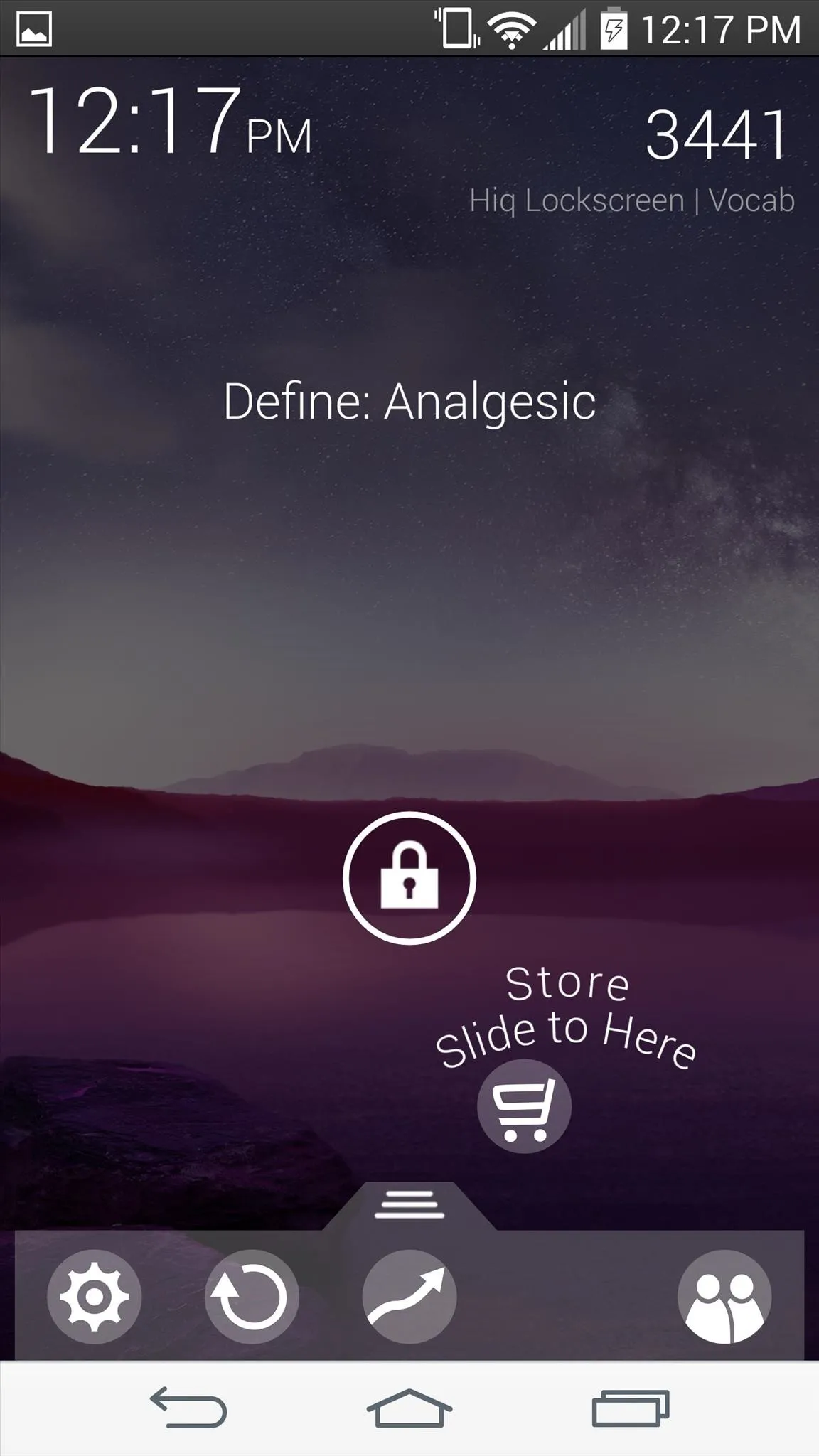Open the friends people icon

point(724,1297)
